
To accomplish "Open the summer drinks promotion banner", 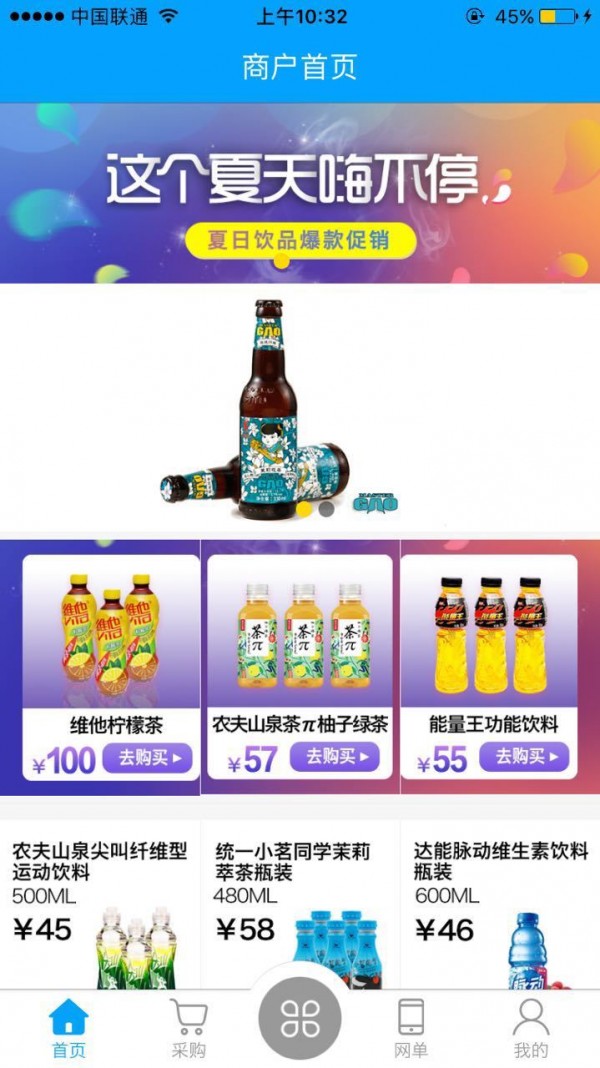I will point(300,193).
